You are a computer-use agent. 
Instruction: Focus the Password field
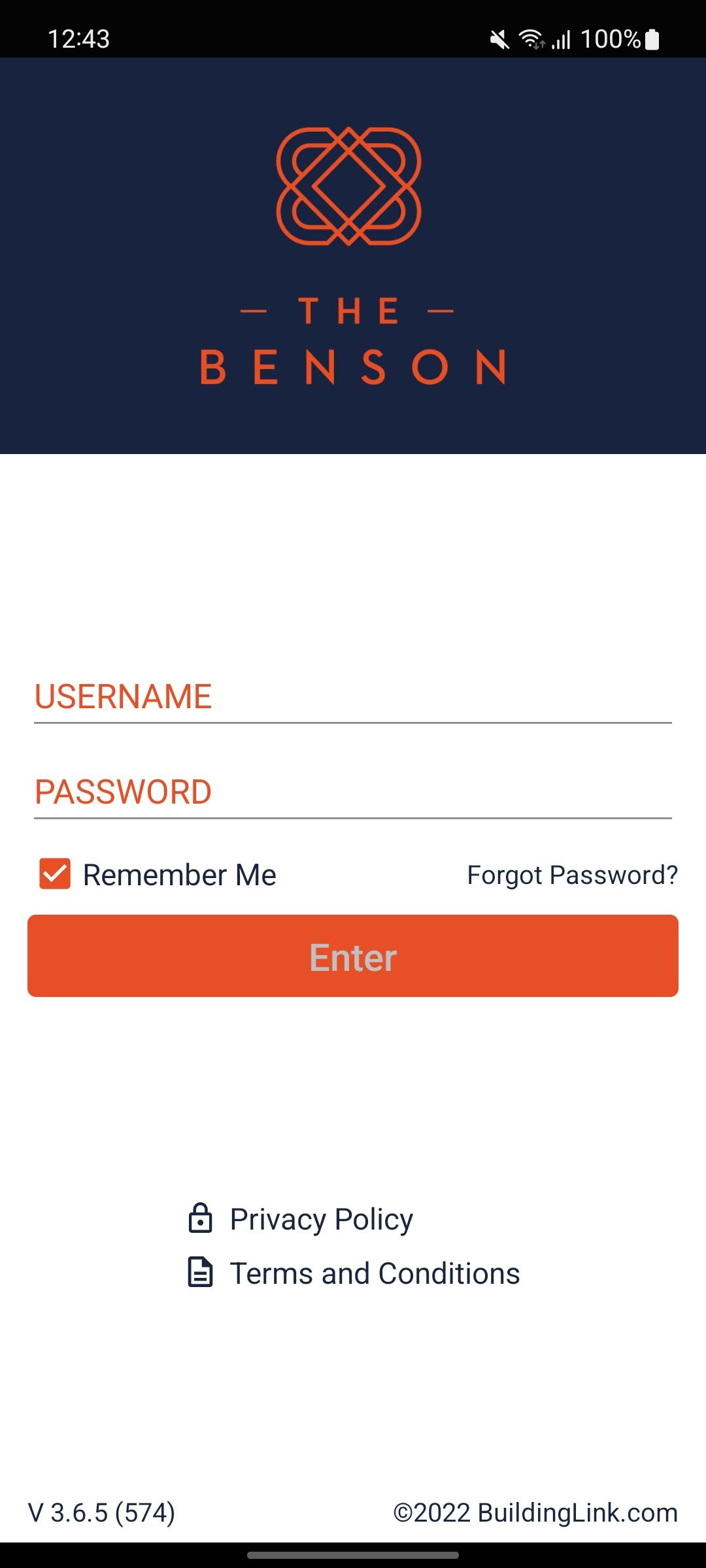click(353, 792)
